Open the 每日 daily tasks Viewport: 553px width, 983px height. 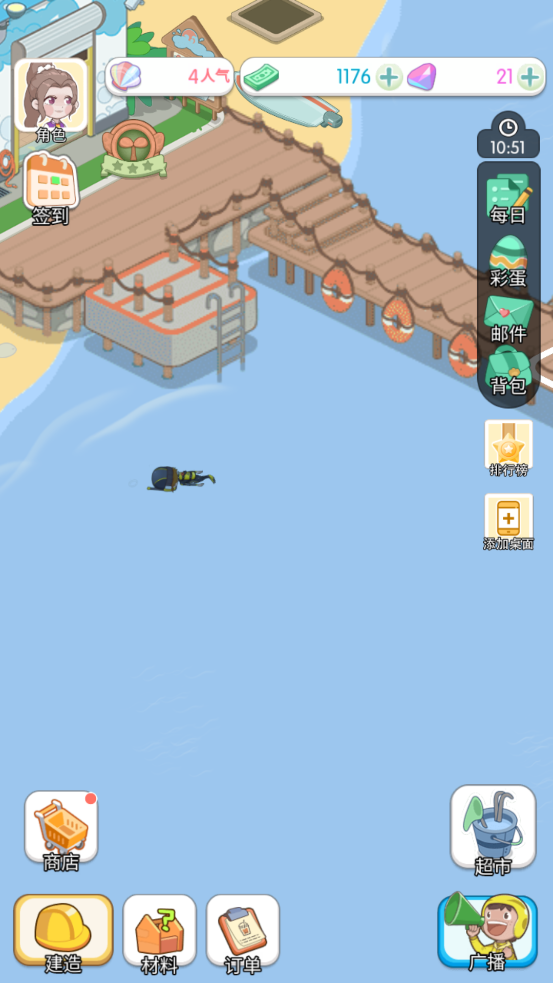508,199
